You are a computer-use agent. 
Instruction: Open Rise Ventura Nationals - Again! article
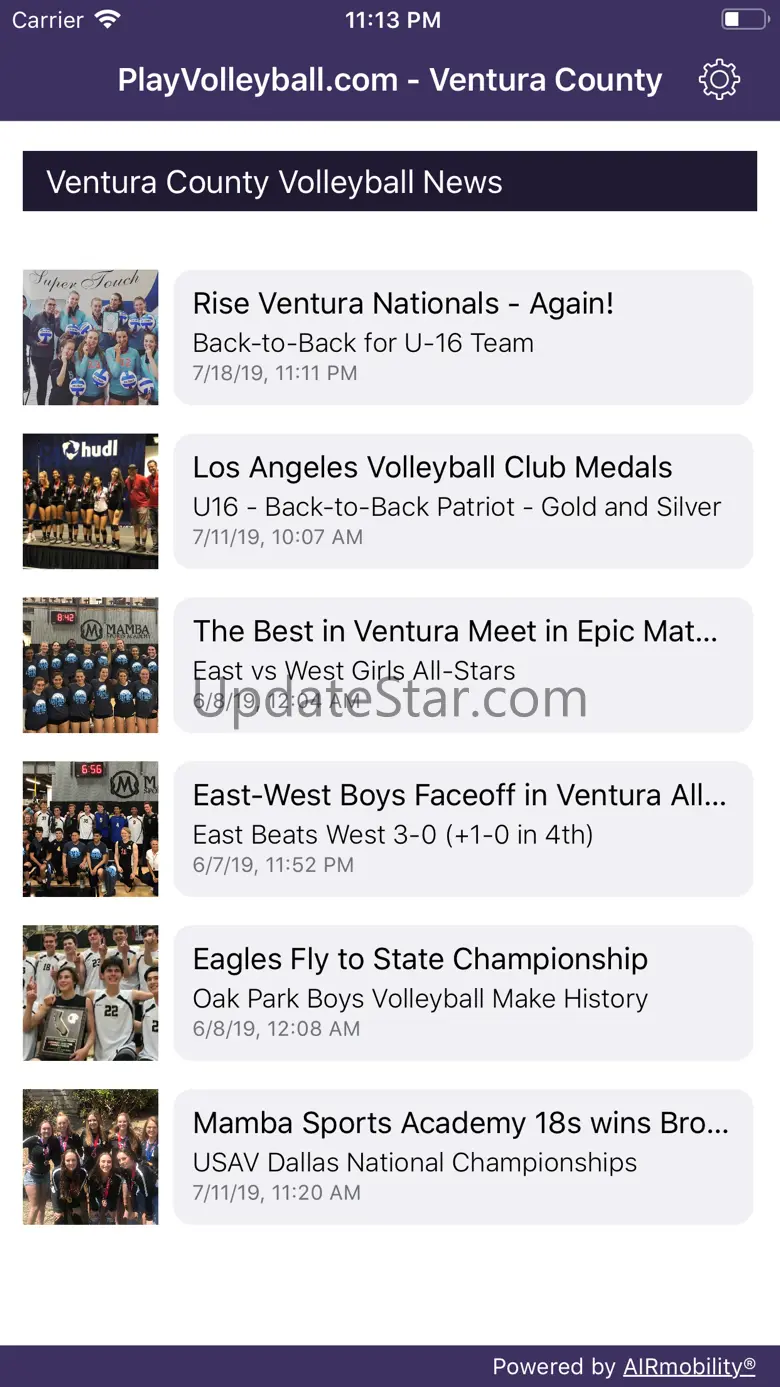[x=463, y=337]
